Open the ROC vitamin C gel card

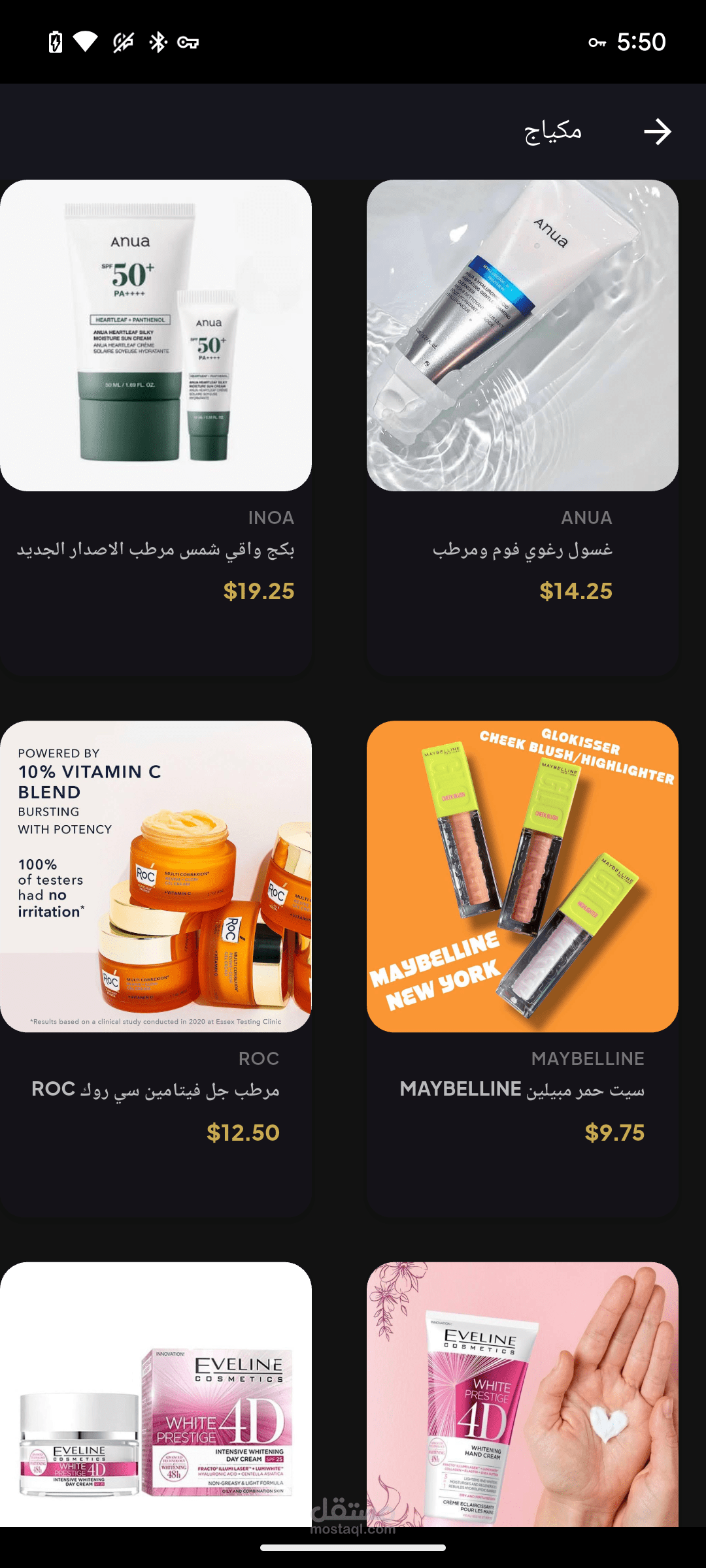pyautogui.click(x=156, y=877)
